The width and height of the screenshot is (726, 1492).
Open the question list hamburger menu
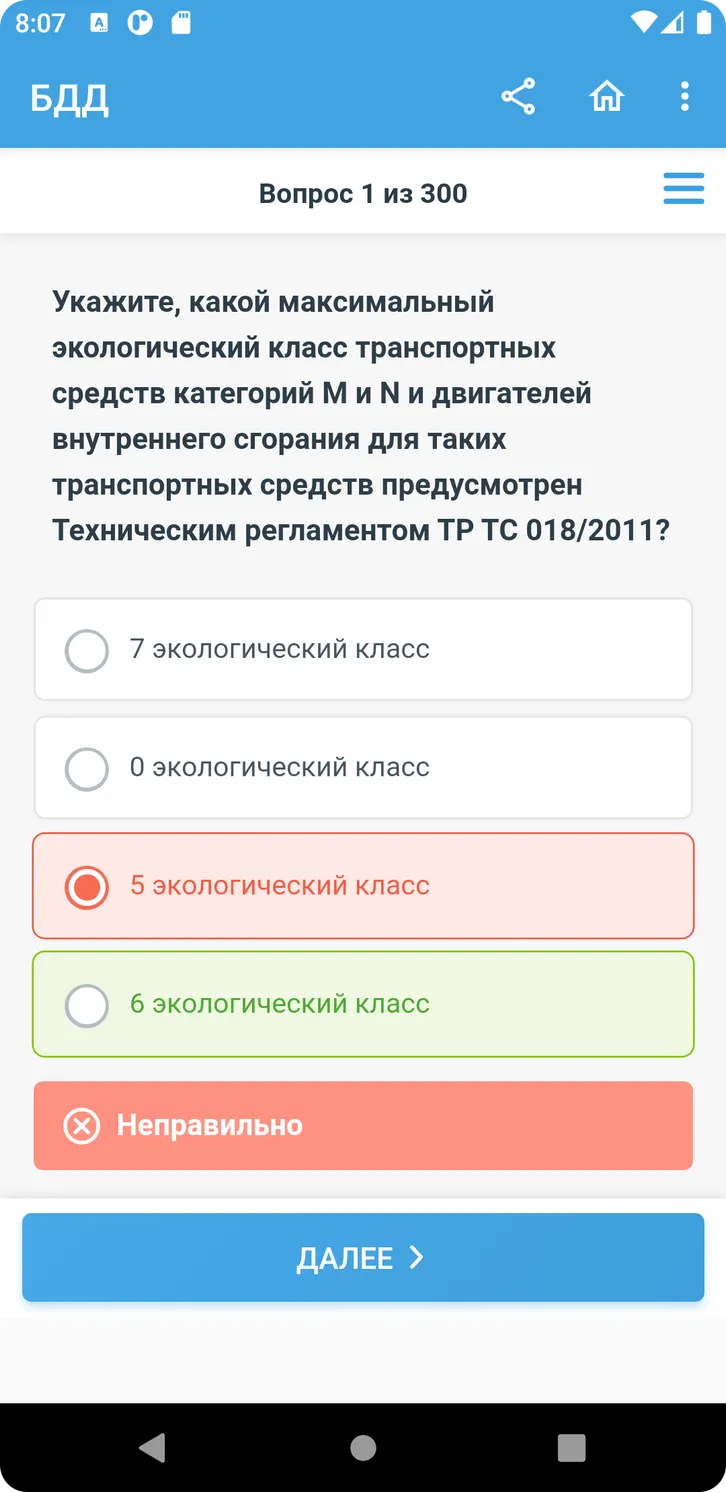click(x=684, y=189)
